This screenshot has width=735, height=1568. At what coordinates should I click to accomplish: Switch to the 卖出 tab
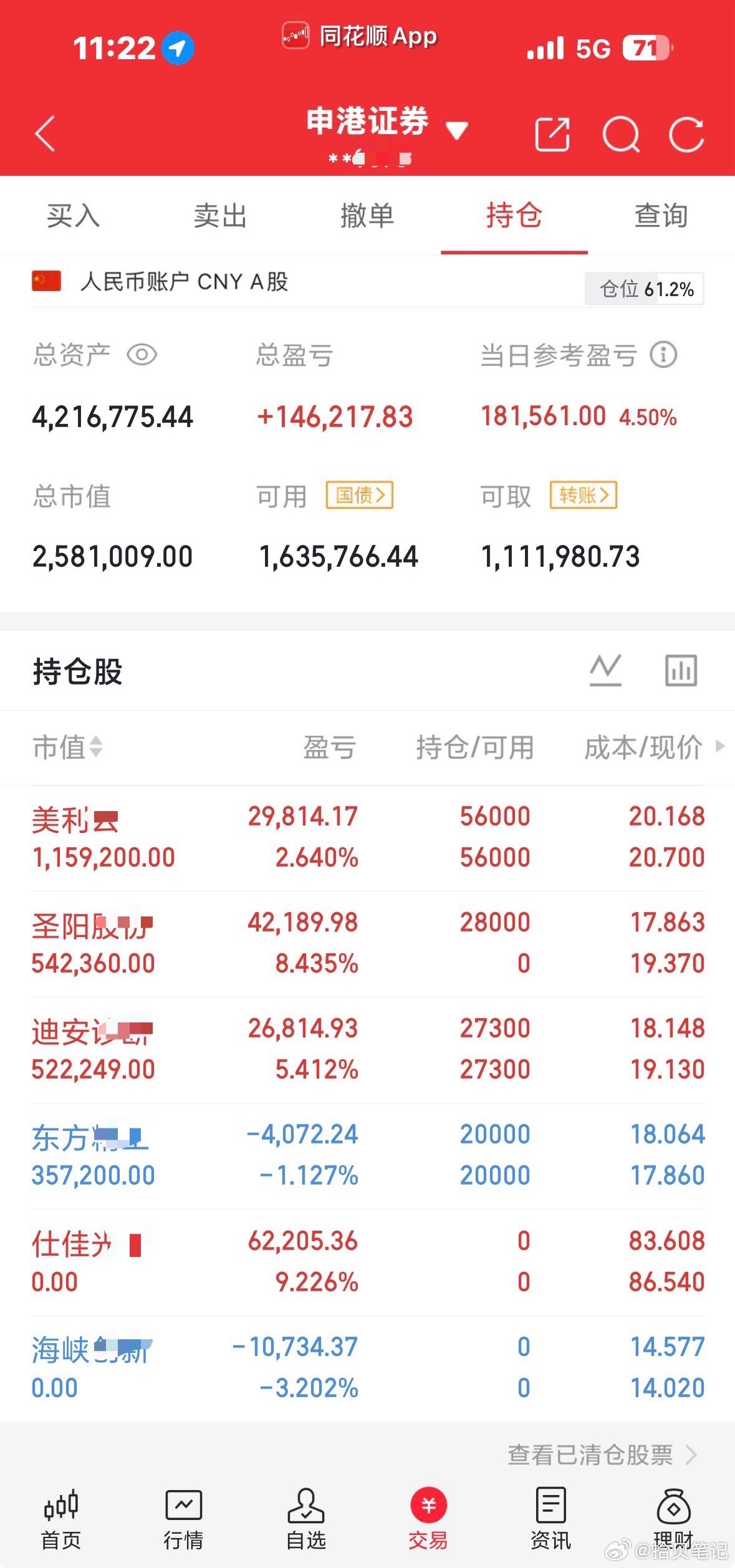tap(221, 216)
